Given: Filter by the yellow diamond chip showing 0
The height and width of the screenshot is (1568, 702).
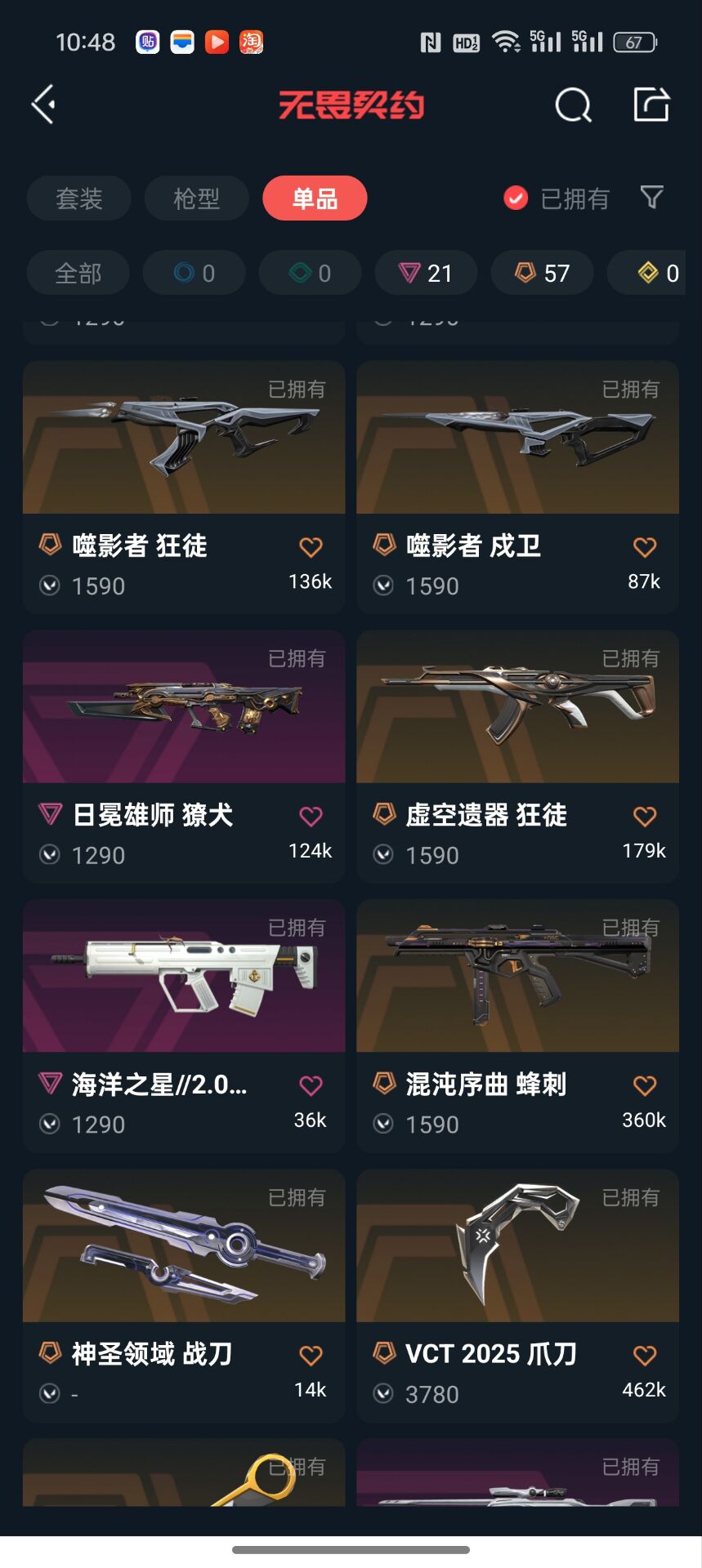Looking at the screenshot, I should (x=657, y=273).
